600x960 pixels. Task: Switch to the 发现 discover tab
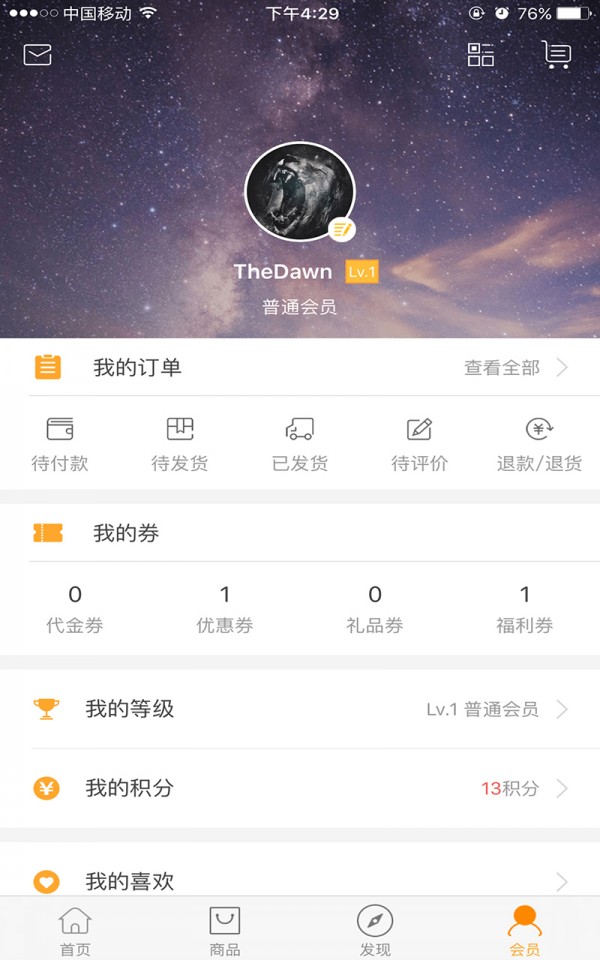[x=375, y=930]
